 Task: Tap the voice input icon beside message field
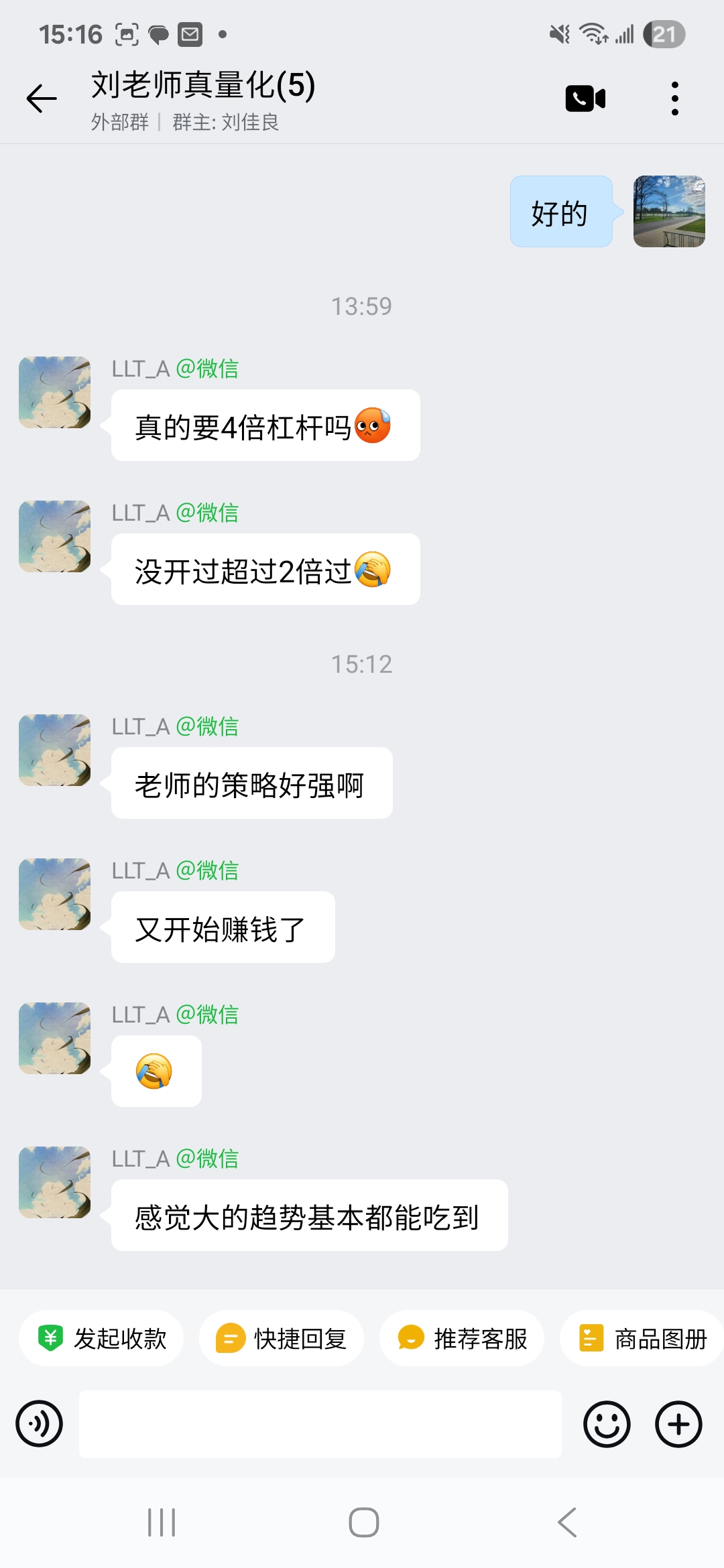(39, 1425)
